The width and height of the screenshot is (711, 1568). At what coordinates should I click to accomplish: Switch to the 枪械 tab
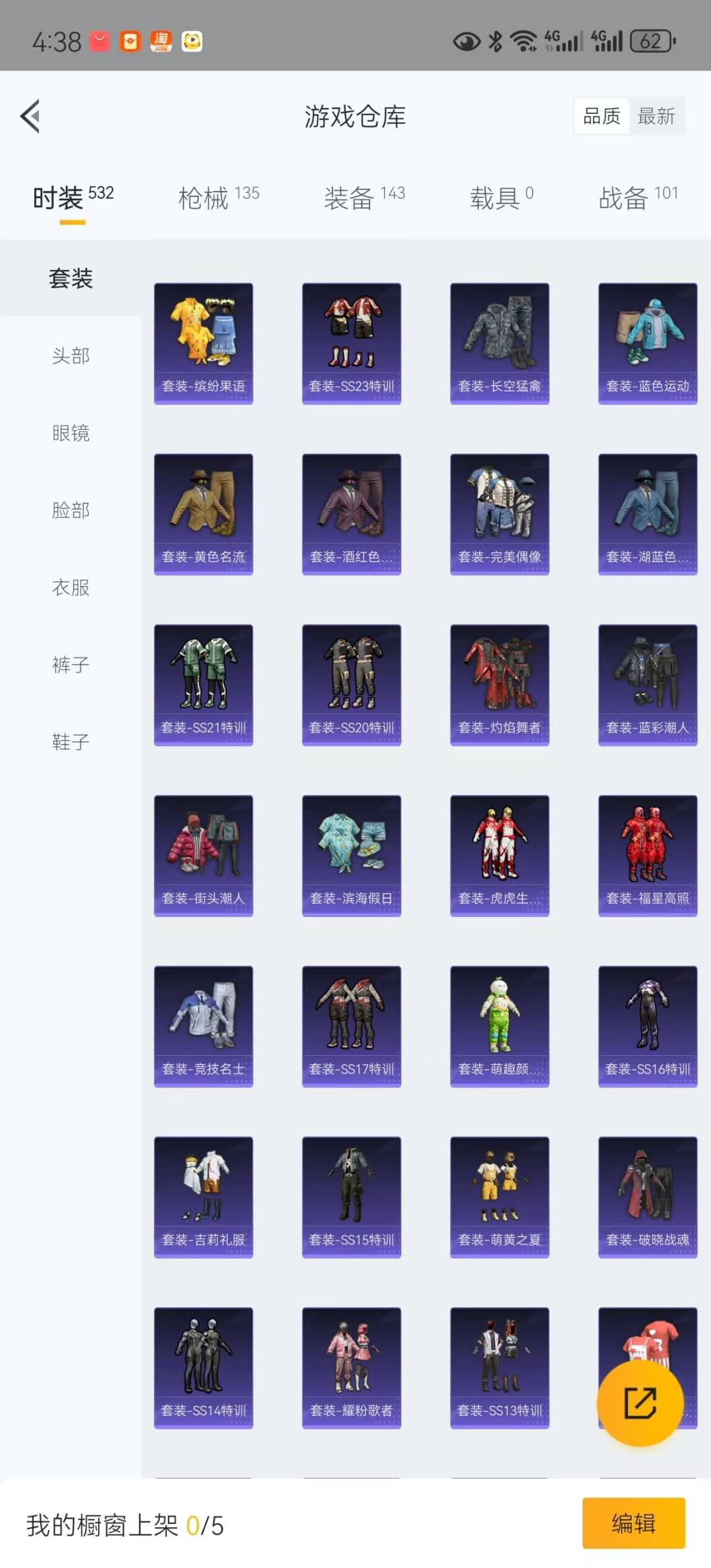click(219, 197)
